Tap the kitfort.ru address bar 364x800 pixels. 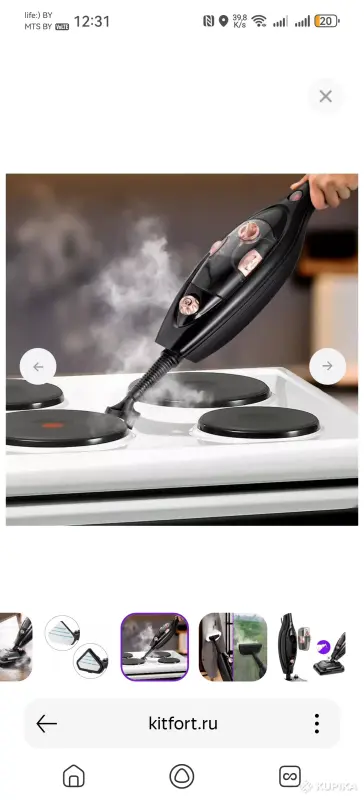click(x=183, y=723)
